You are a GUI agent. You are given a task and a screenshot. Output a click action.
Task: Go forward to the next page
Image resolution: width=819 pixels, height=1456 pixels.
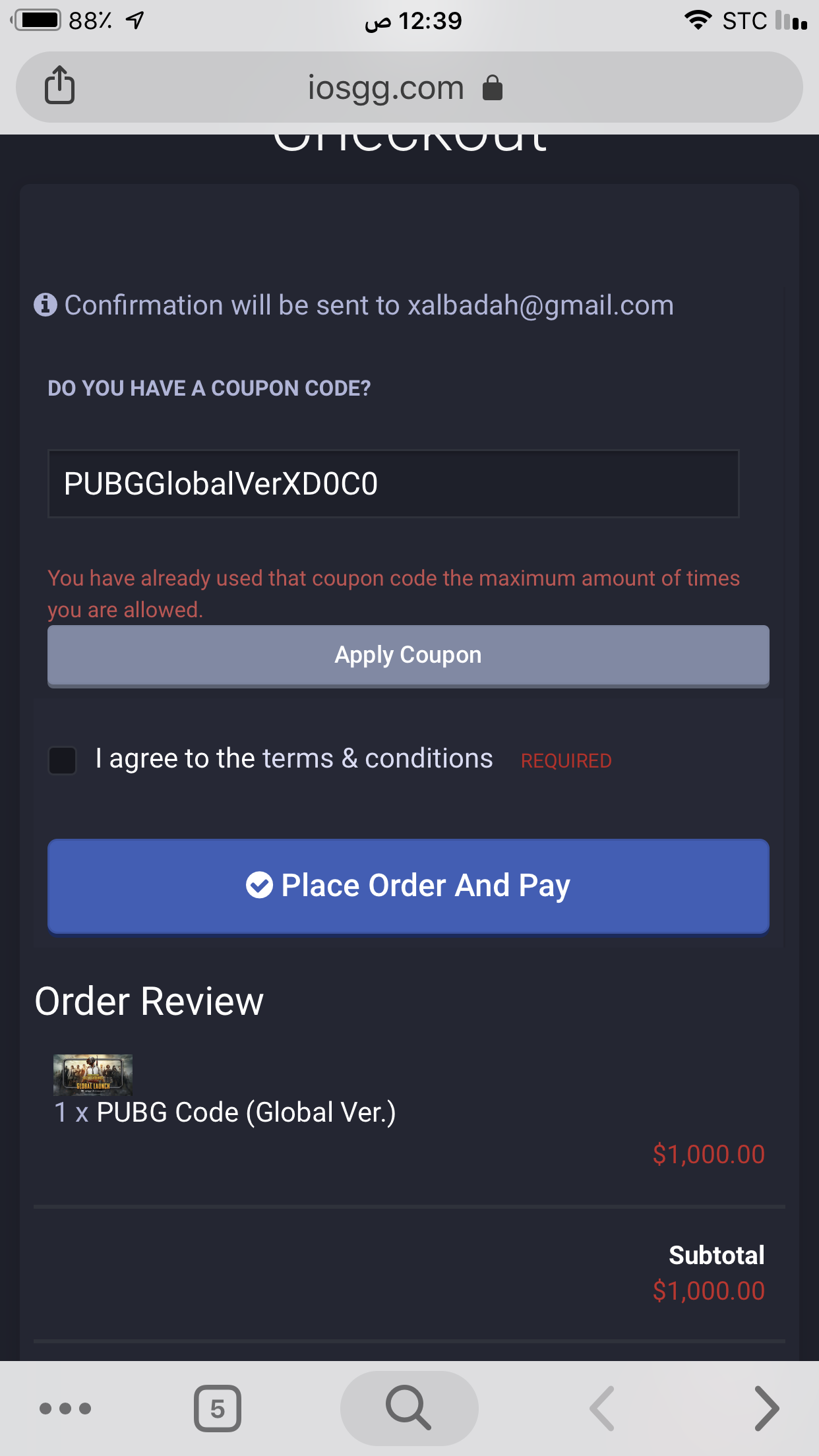click(x=766, y=1409)
